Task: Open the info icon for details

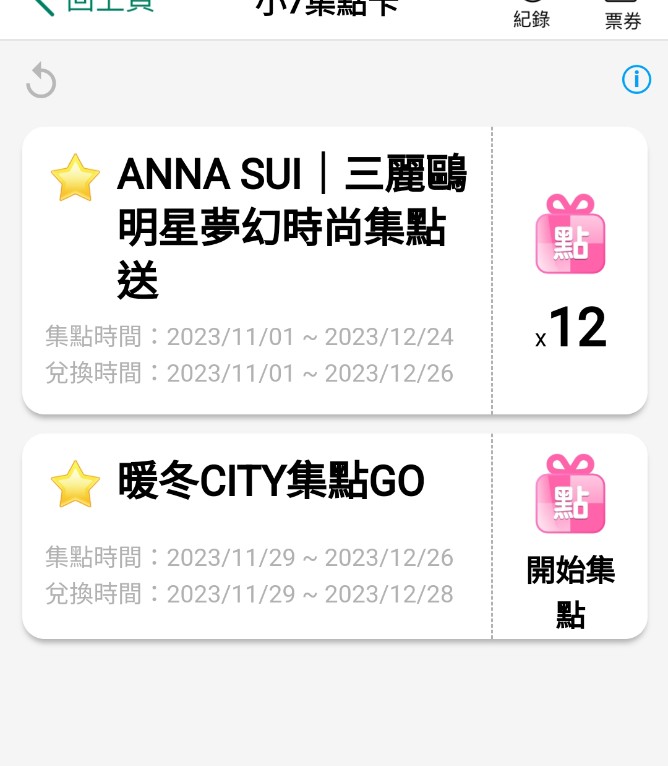Action: pyautogui.click(x=636, y=80)
